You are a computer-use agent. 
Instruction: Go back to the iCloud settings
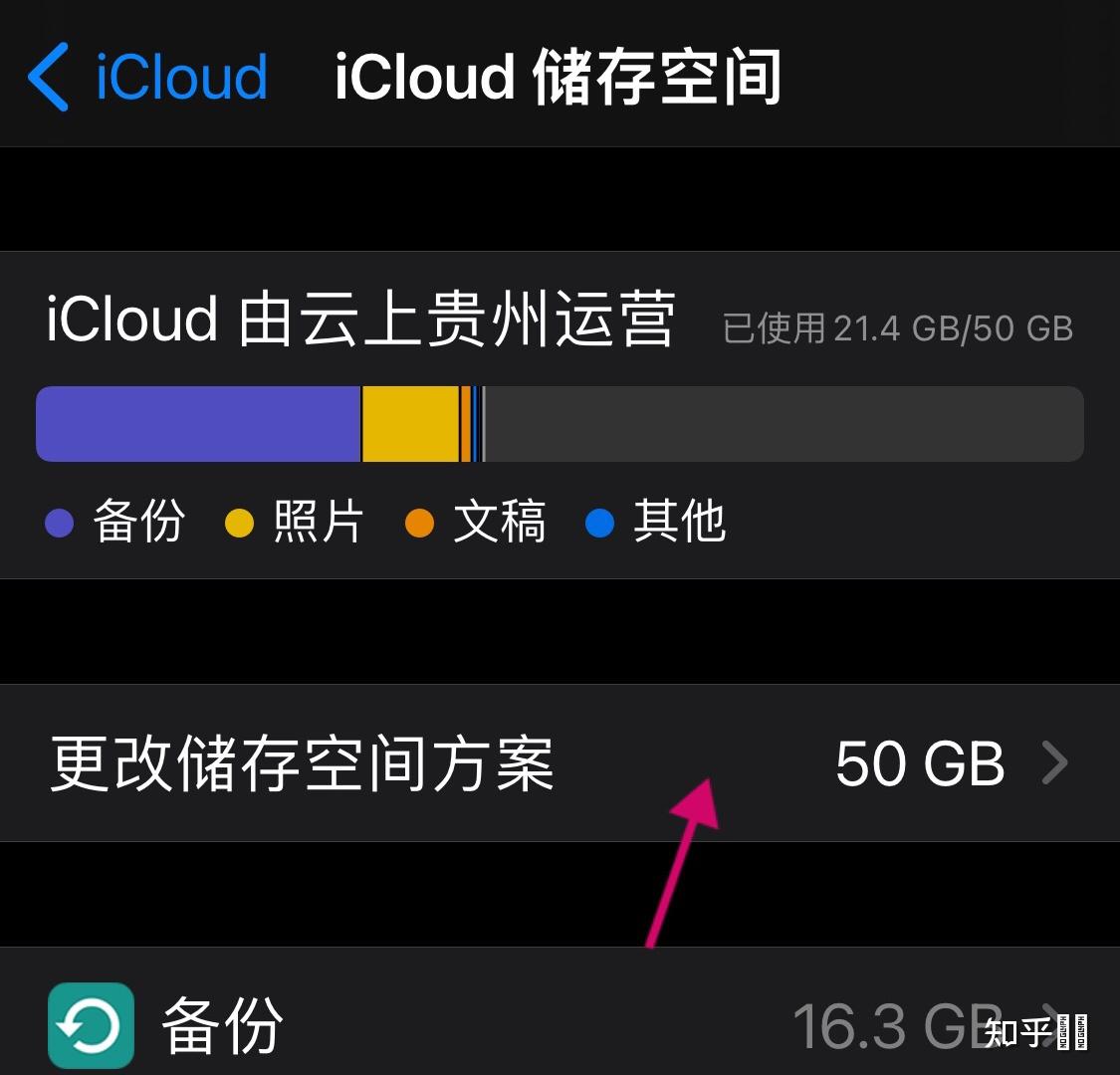coord(147,77)
